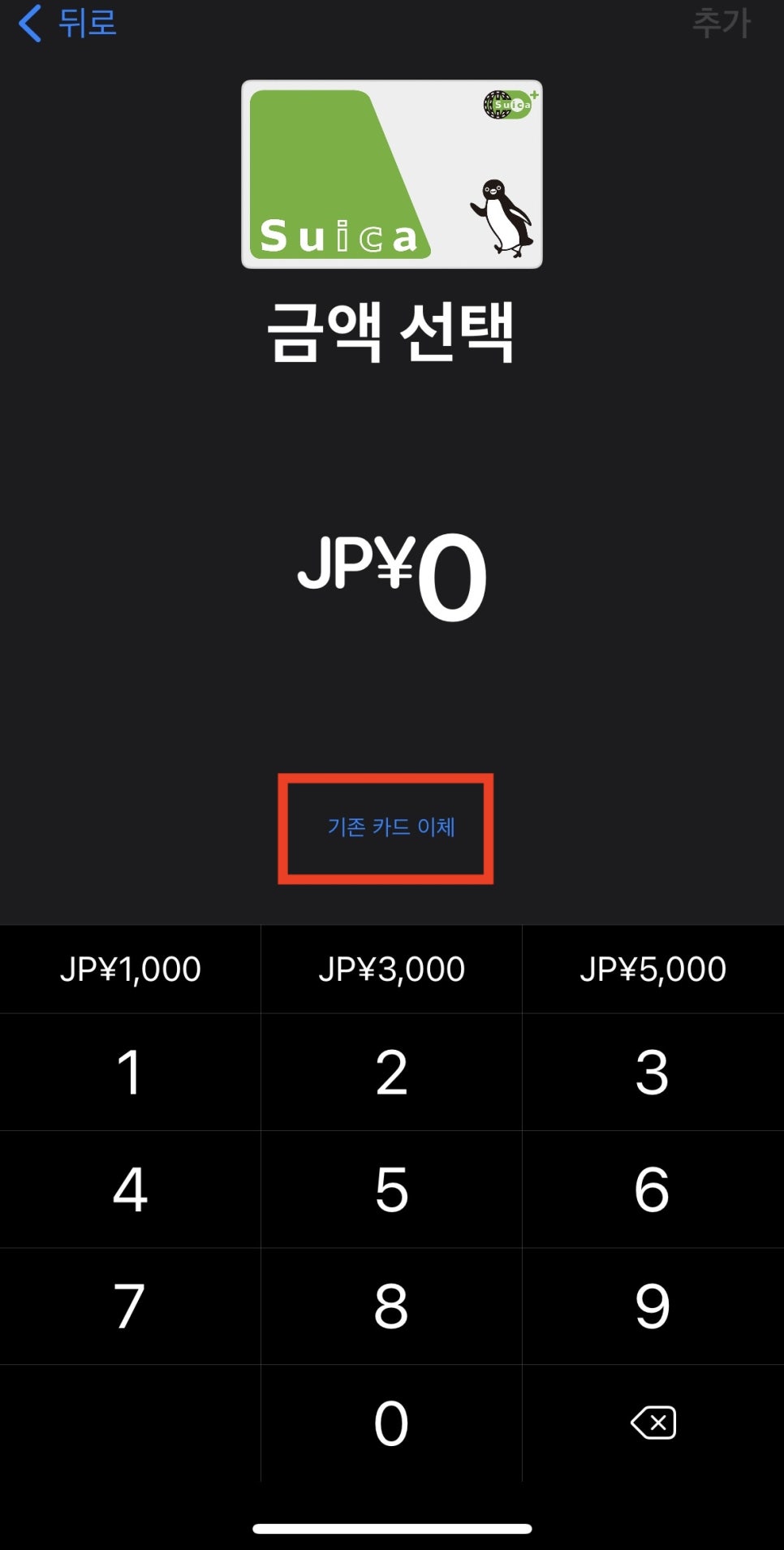Choose the JP¥5,000 preset amount
This screenshot has height=1550, width=784.
coord(653,969)
